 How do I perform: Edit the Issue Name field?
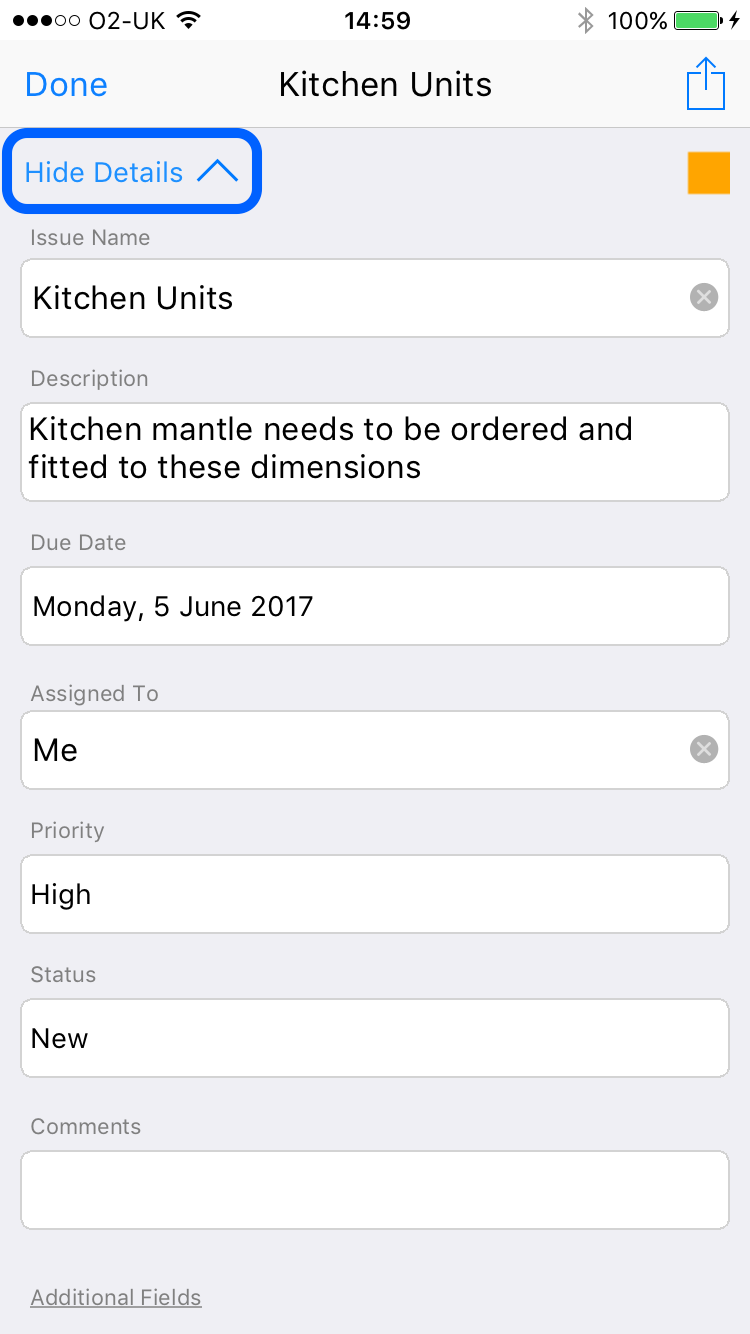375,298
